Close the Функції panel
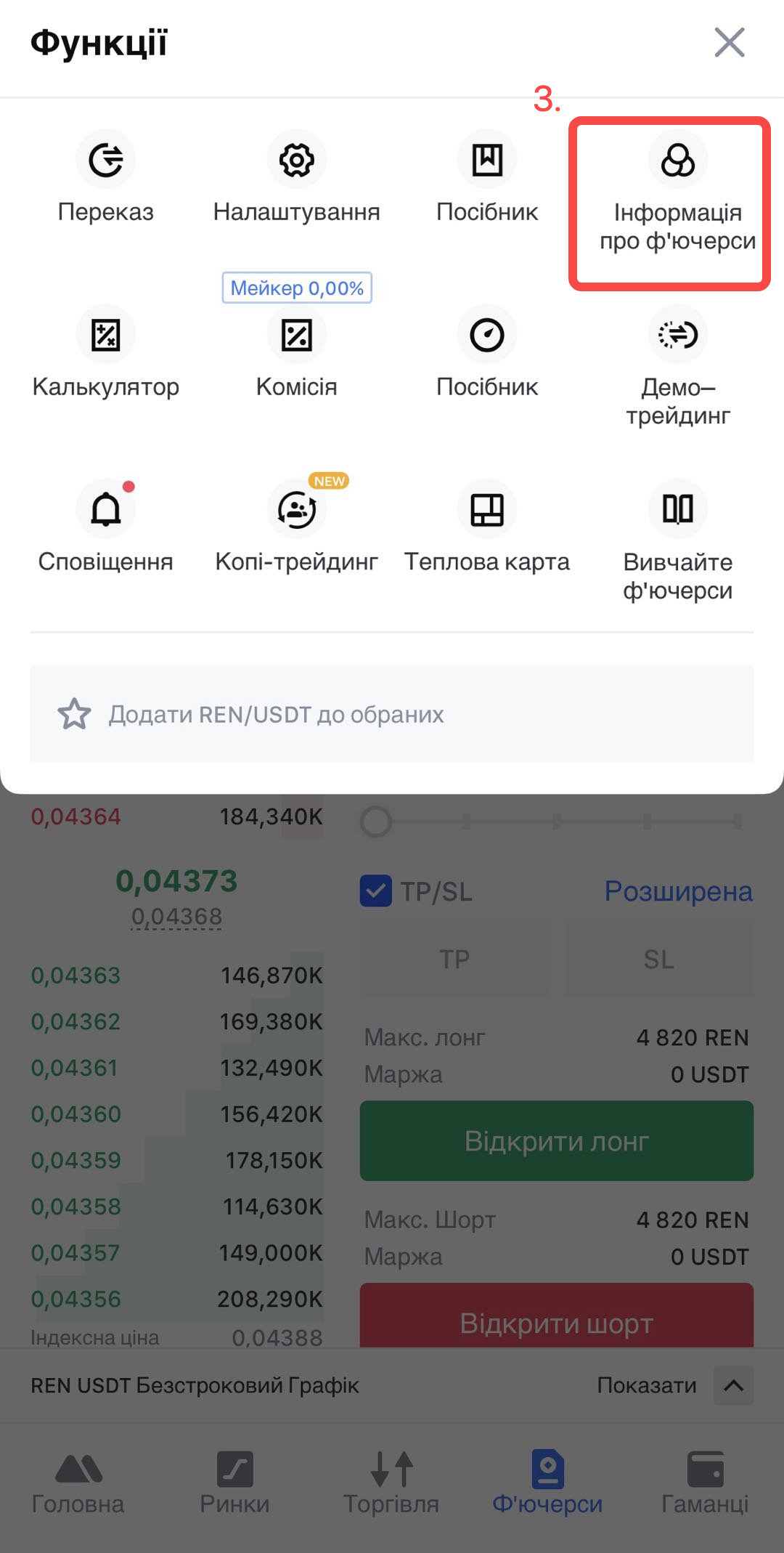 [729, 42]
